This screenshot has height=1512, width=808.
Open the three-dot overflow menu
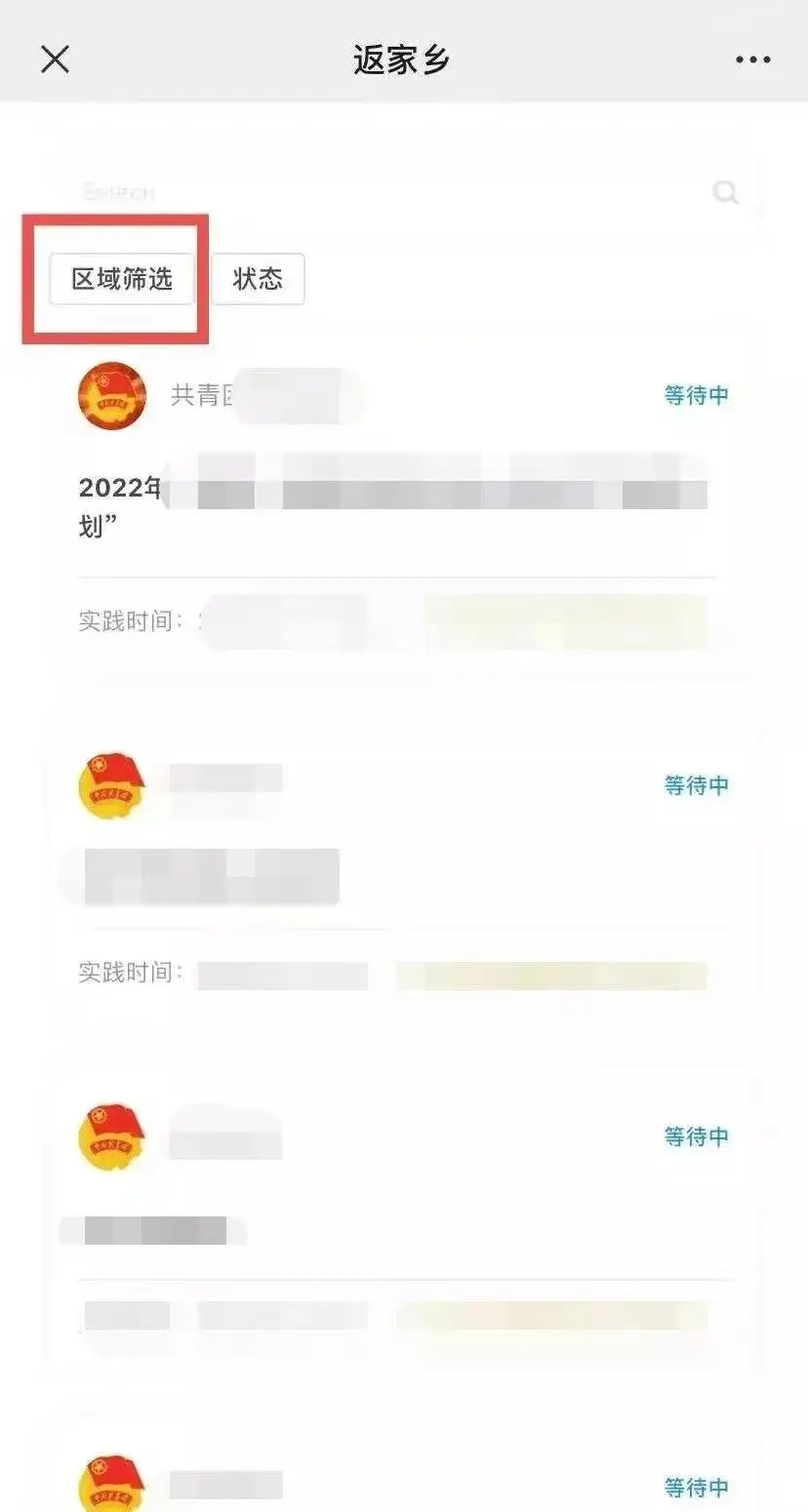[x=752, y=60]
